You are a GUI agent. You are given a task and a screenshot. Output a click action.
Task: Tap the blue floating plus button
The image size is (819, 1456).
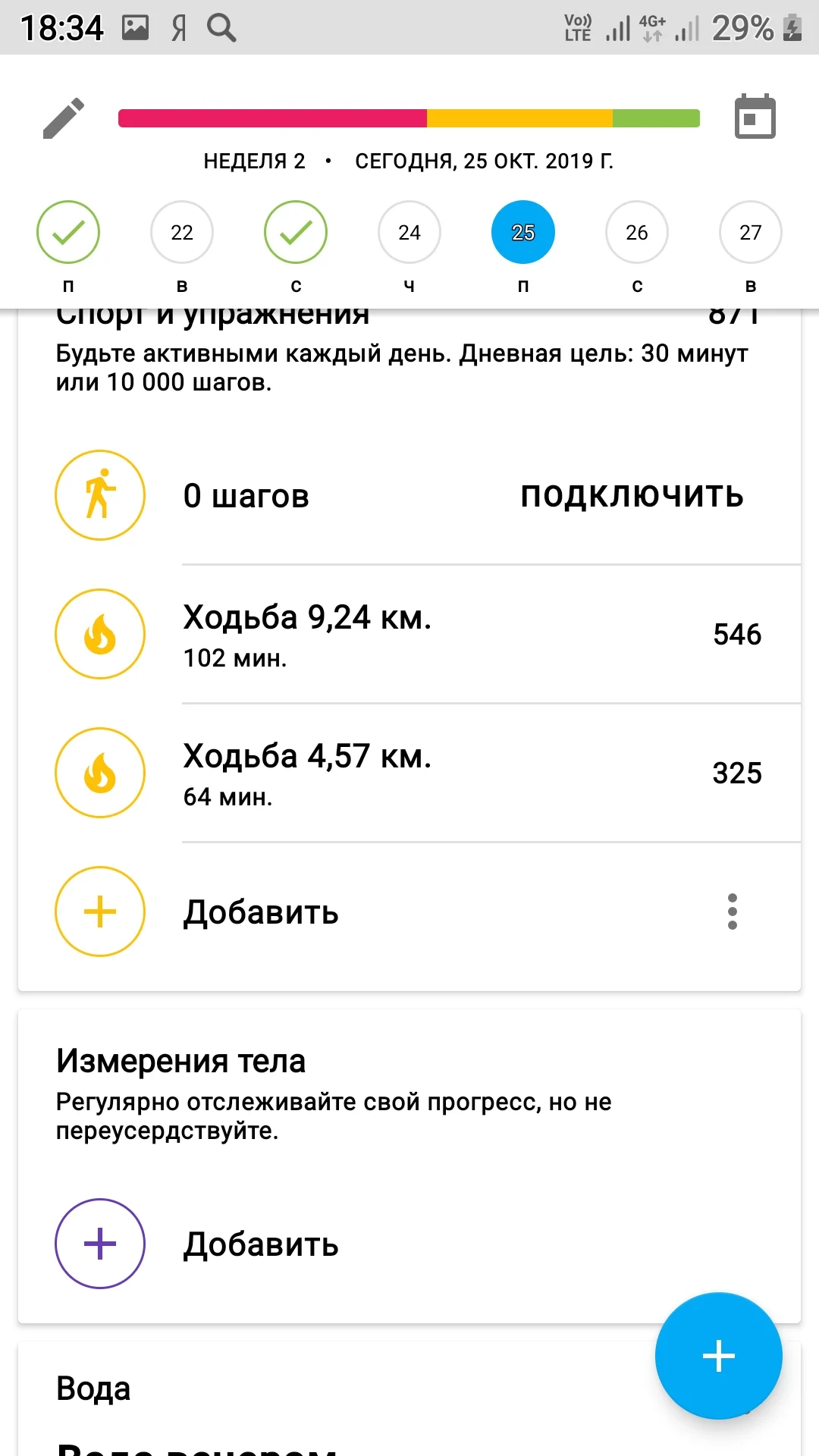coord(718,1356)
